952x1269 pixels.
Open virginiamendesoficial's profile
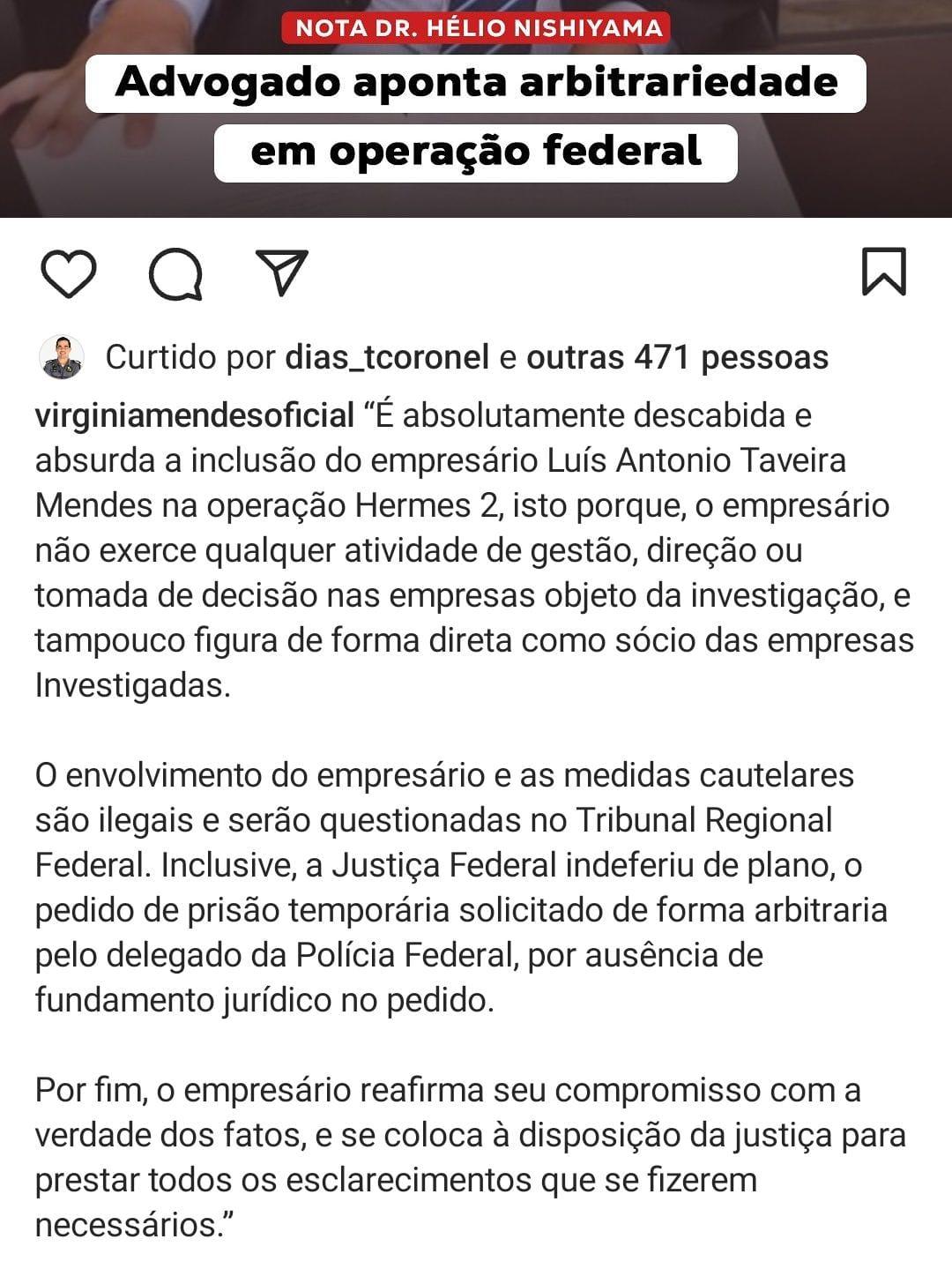[x=194, y=415]
